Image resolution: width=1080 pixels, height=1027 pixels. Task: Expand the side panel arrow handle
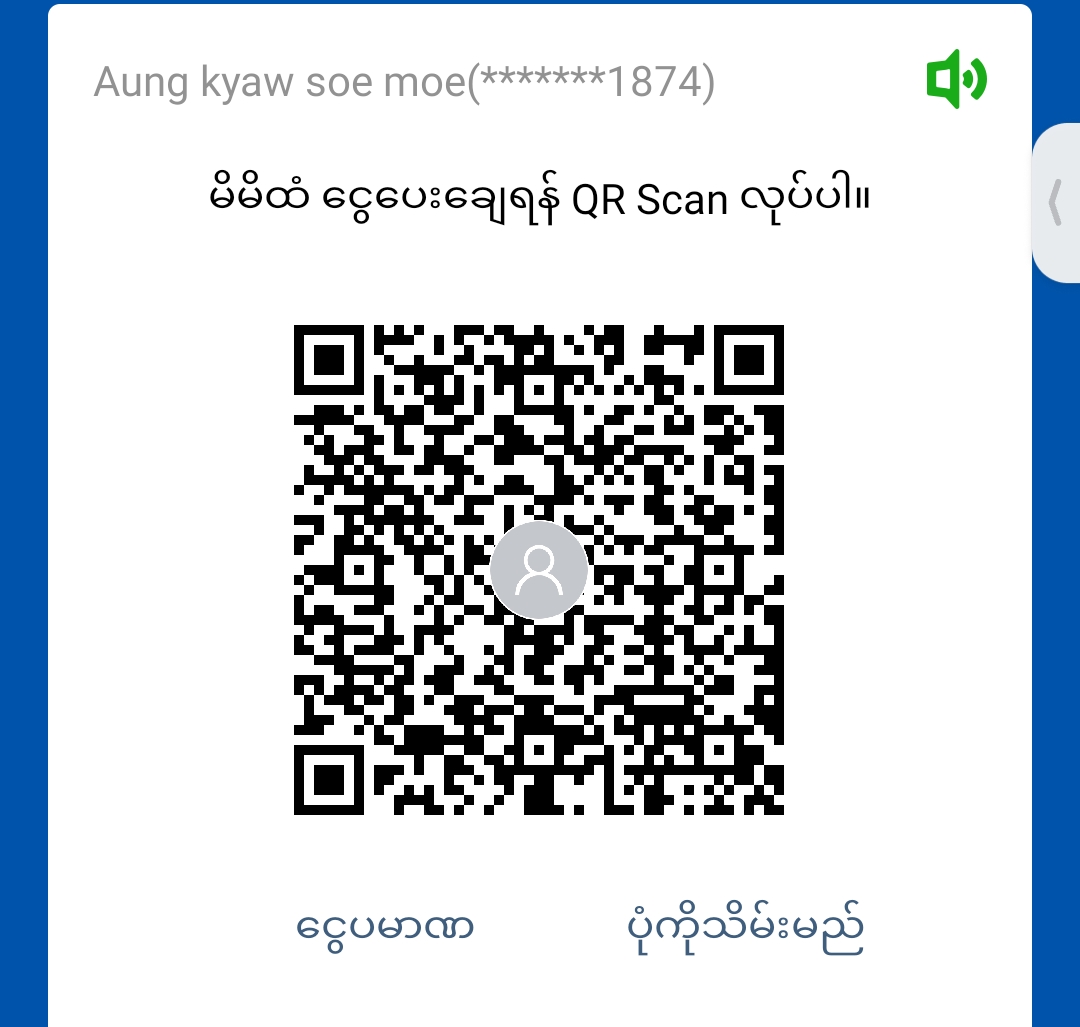[x=1056, y=203]
